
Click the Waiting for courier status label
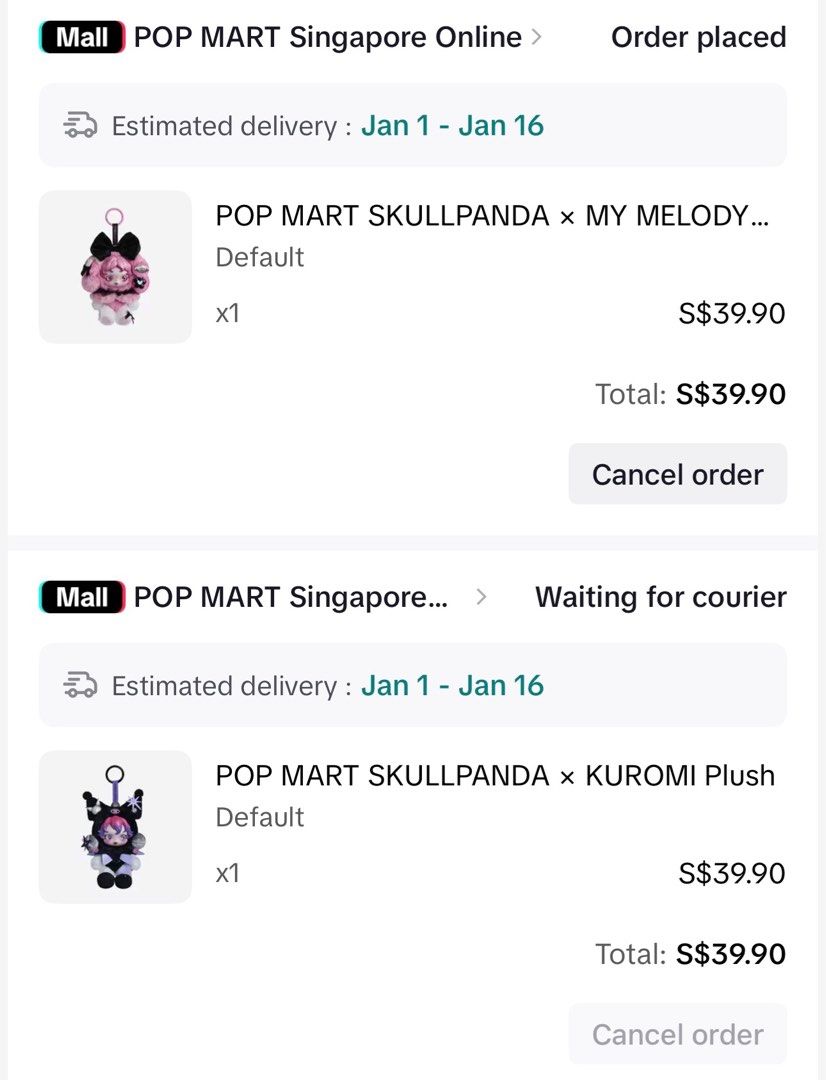(x=661, y=596)
